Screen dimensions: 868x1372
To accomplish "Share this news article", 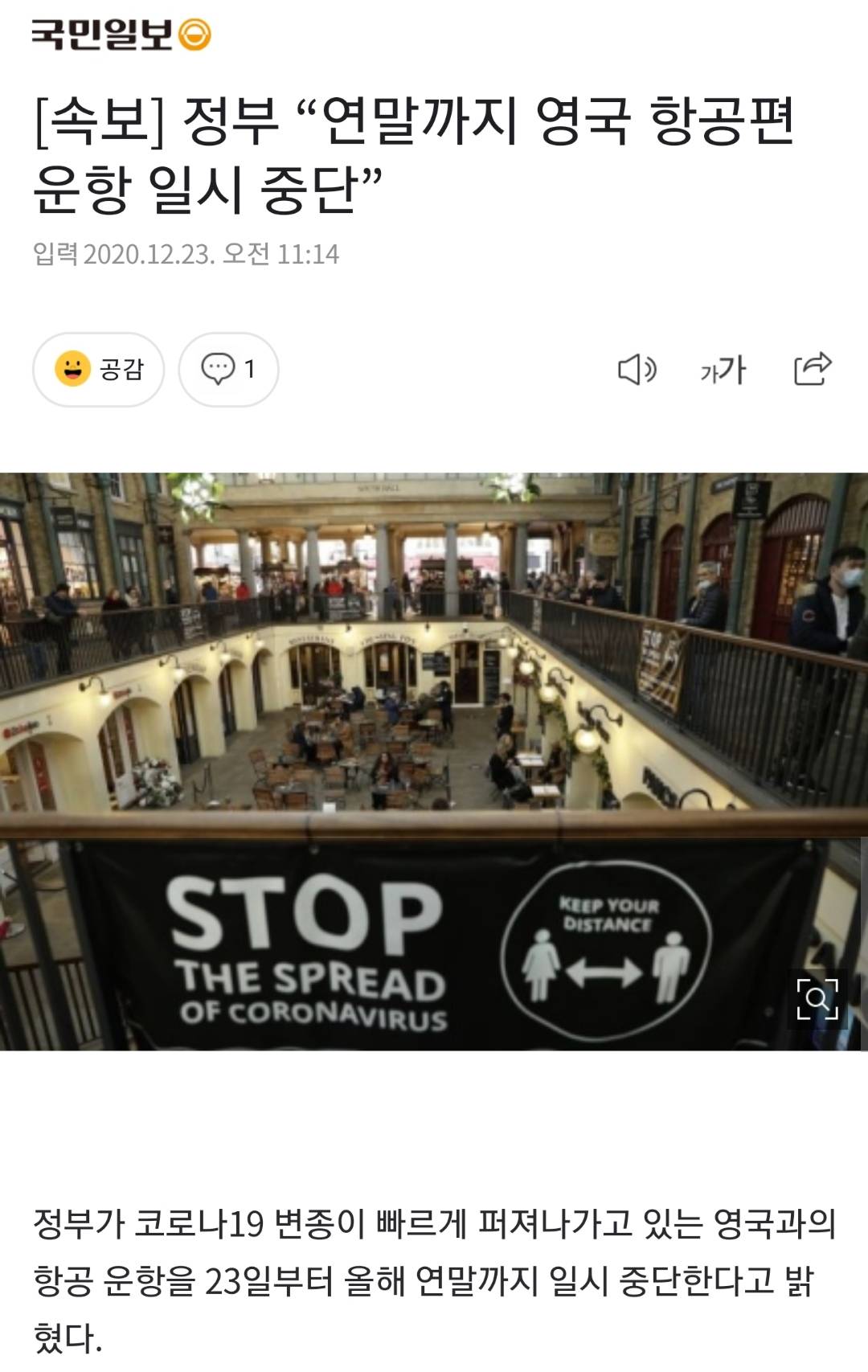I will coord(812,369).
